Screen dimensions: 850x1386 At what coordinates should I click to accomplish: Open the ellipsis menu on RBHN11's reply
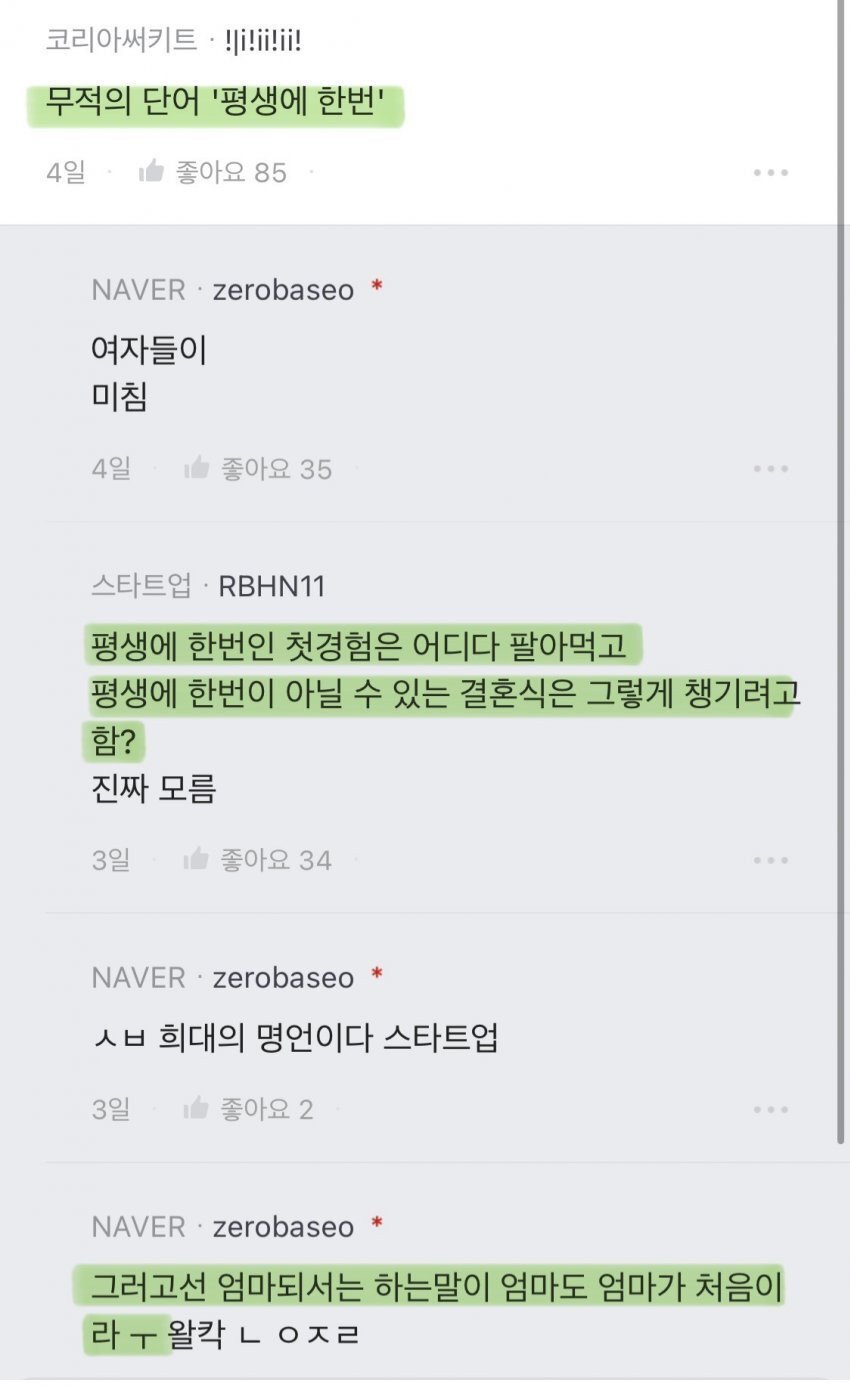click(x=769, y=859)
